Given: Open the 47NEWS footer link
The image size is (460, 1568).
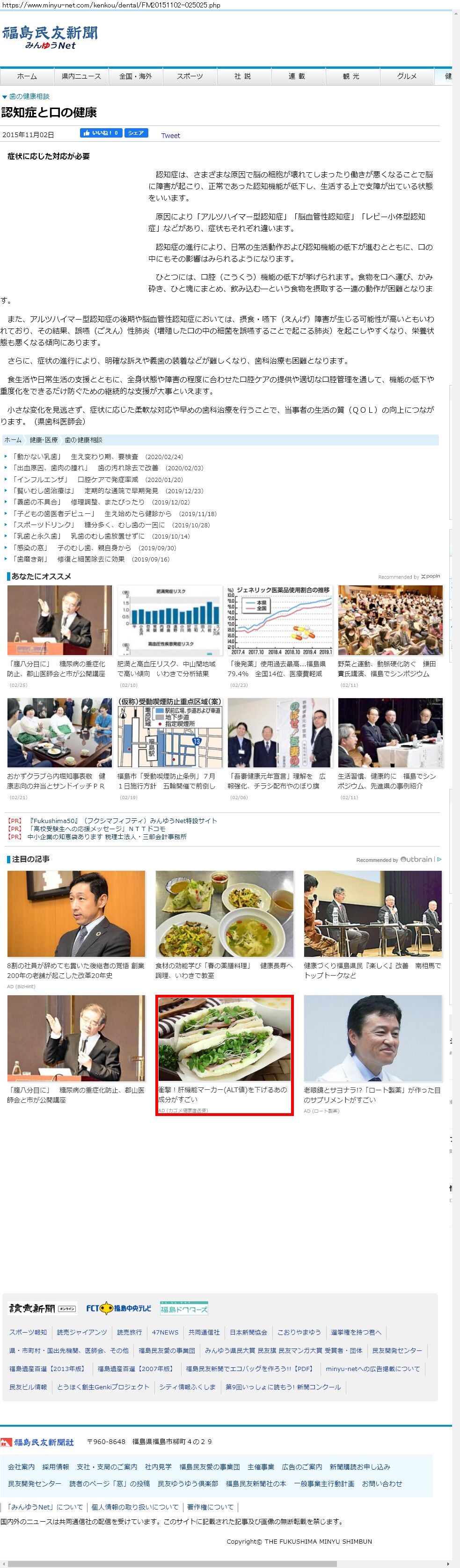Looking at the screenshot, I should coord(165,1333).
